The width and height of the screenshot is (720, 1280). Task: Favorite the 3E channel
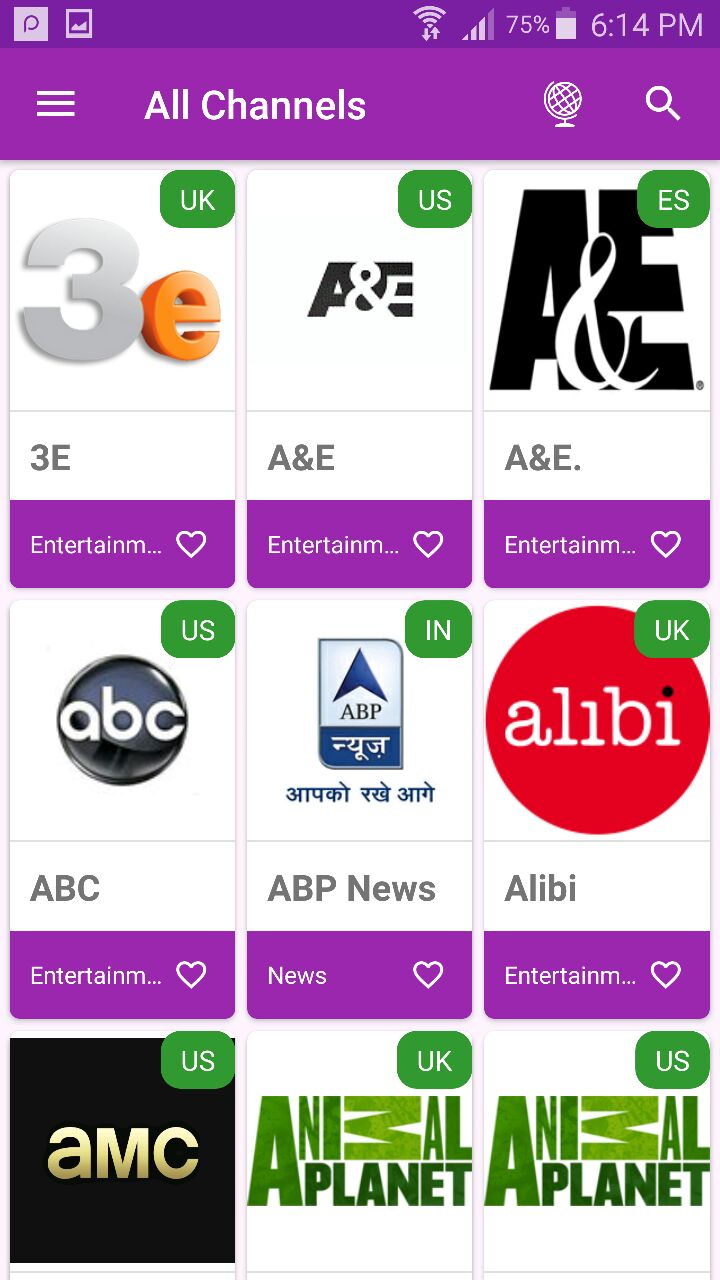(x=191, y=544)
